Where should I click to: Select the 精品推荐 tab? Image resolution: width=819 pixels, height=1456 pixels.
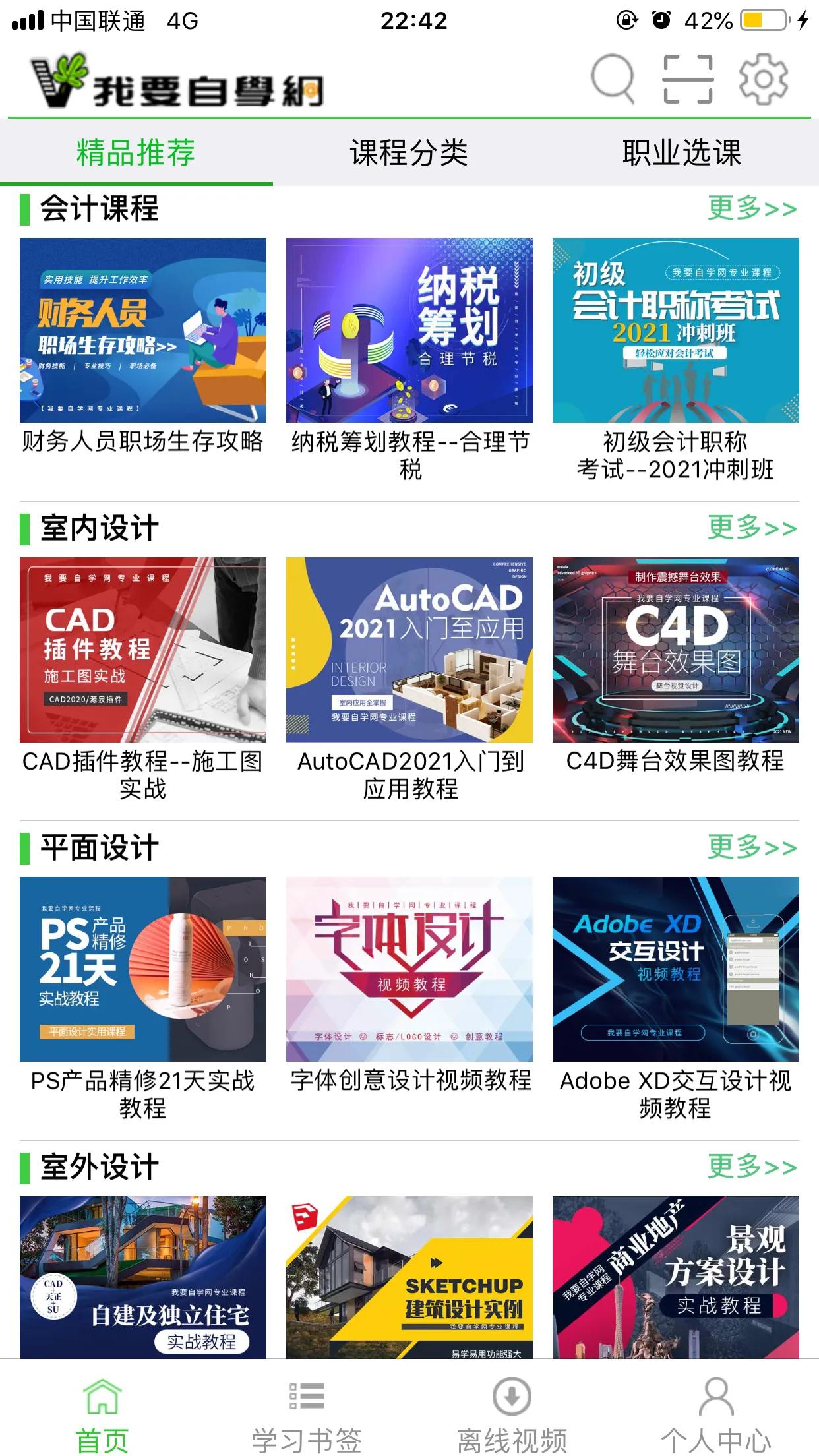[x=136, y=153]
